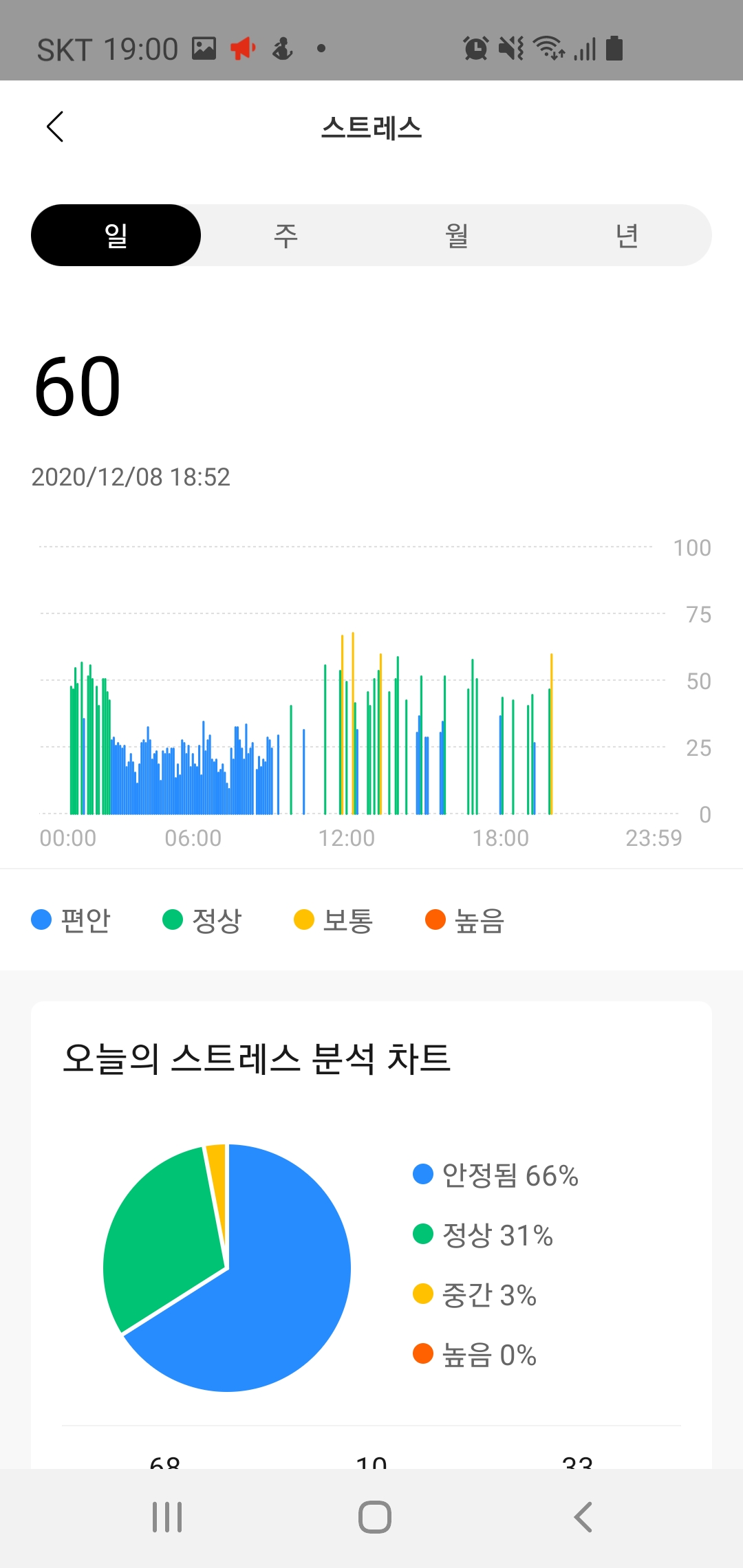The width and height of the screenshot is (743, 1568).
Task: Select the 일 (day) tab
Action: pos(116,235)
